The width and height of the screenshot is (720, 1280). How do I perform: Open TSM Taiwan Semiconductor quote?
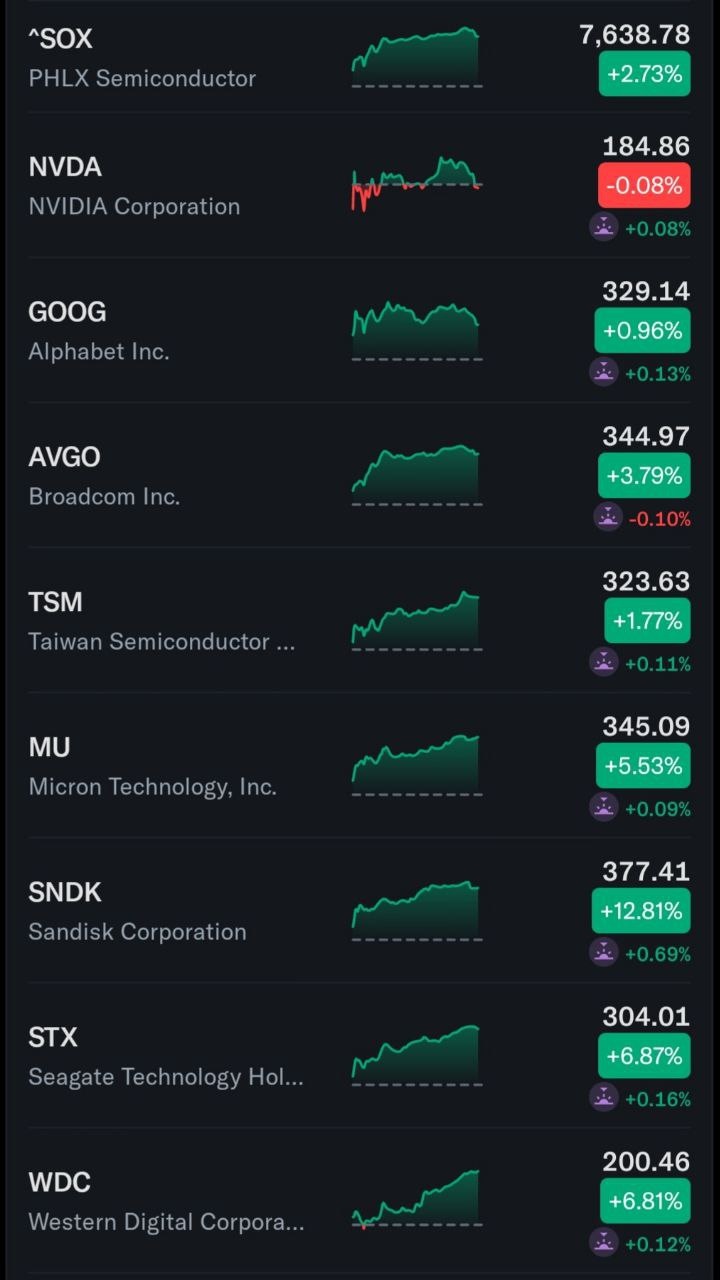tap(161, 621)
